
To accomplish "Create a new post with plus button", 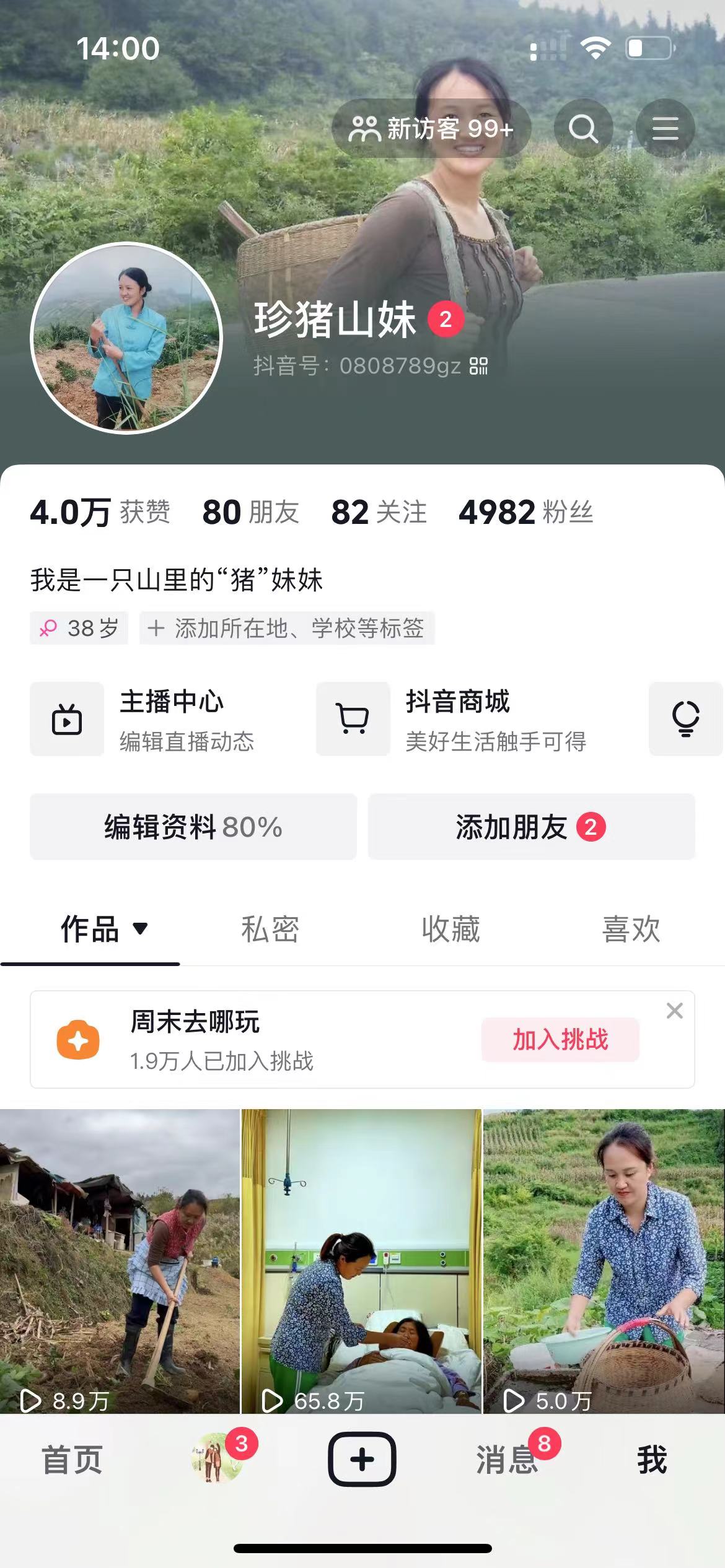I will pos(362,1459).
